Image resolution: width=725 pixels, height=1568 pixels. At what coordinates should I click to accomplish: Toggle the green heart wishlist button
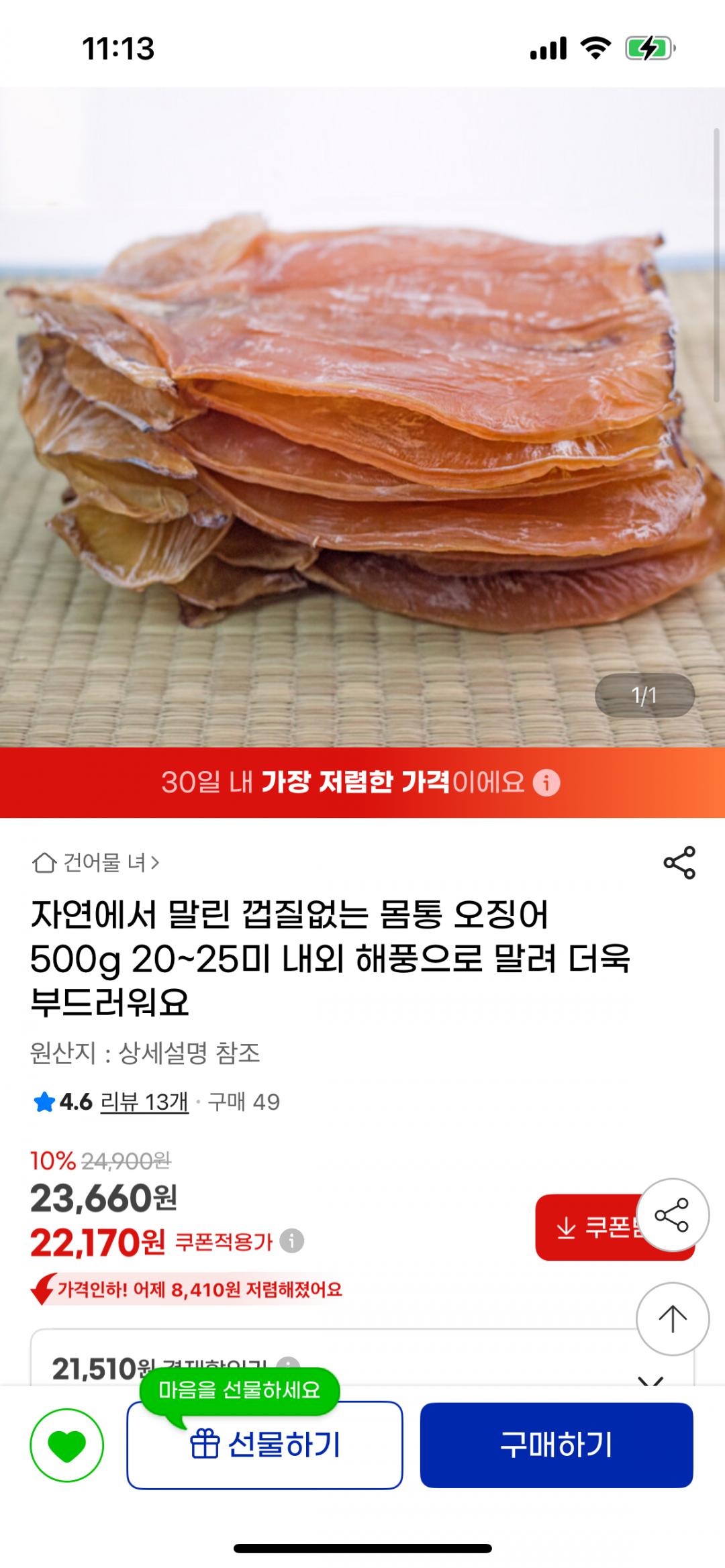(66, 1445)
